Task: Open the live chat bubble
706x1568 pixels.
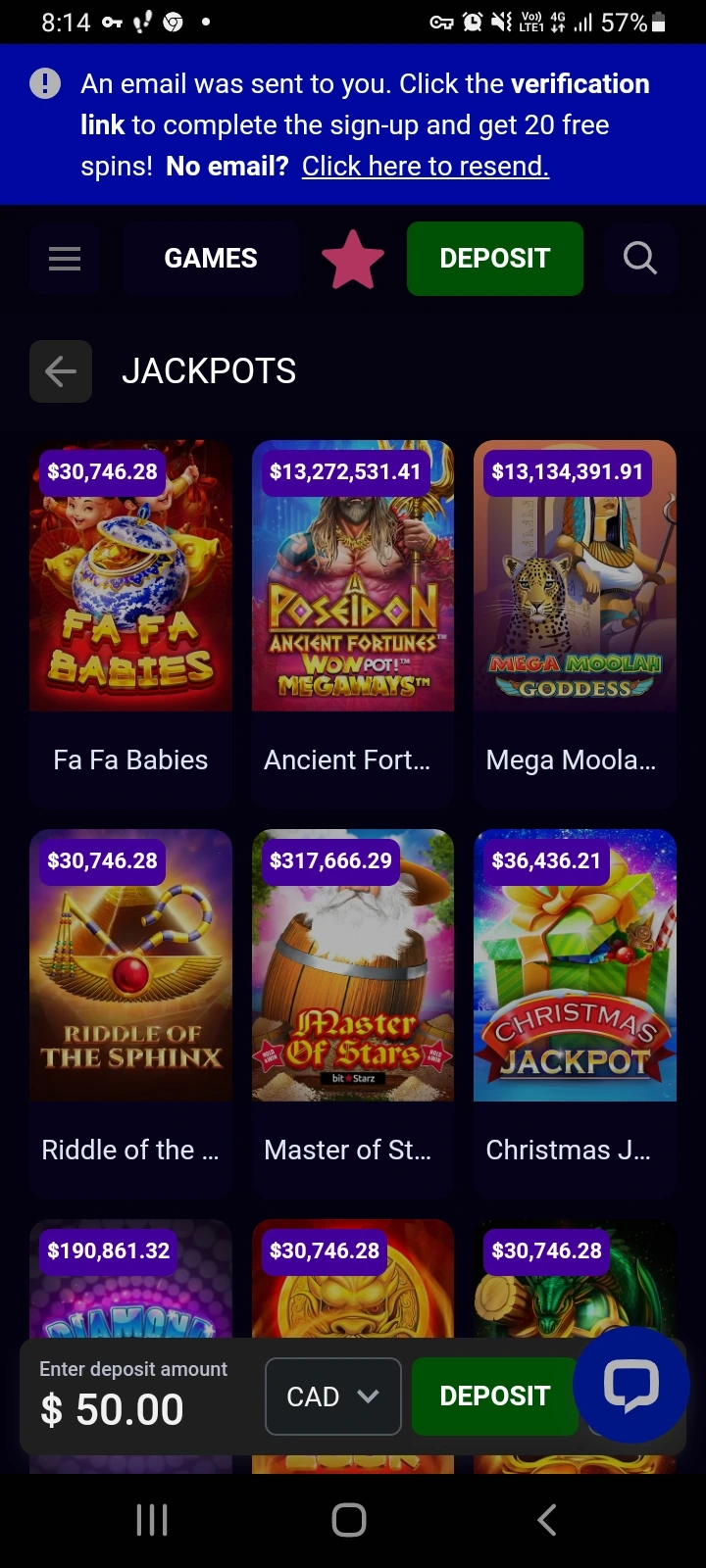Action: pos(631,1385)
